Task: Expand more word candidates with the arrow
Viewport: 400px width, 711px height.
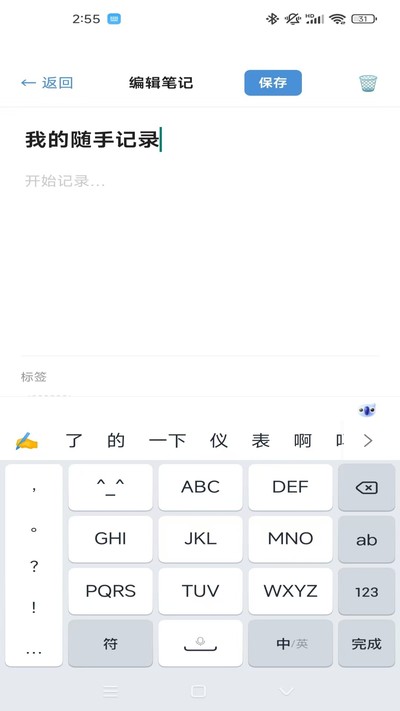Action: [x=368, y=440]
